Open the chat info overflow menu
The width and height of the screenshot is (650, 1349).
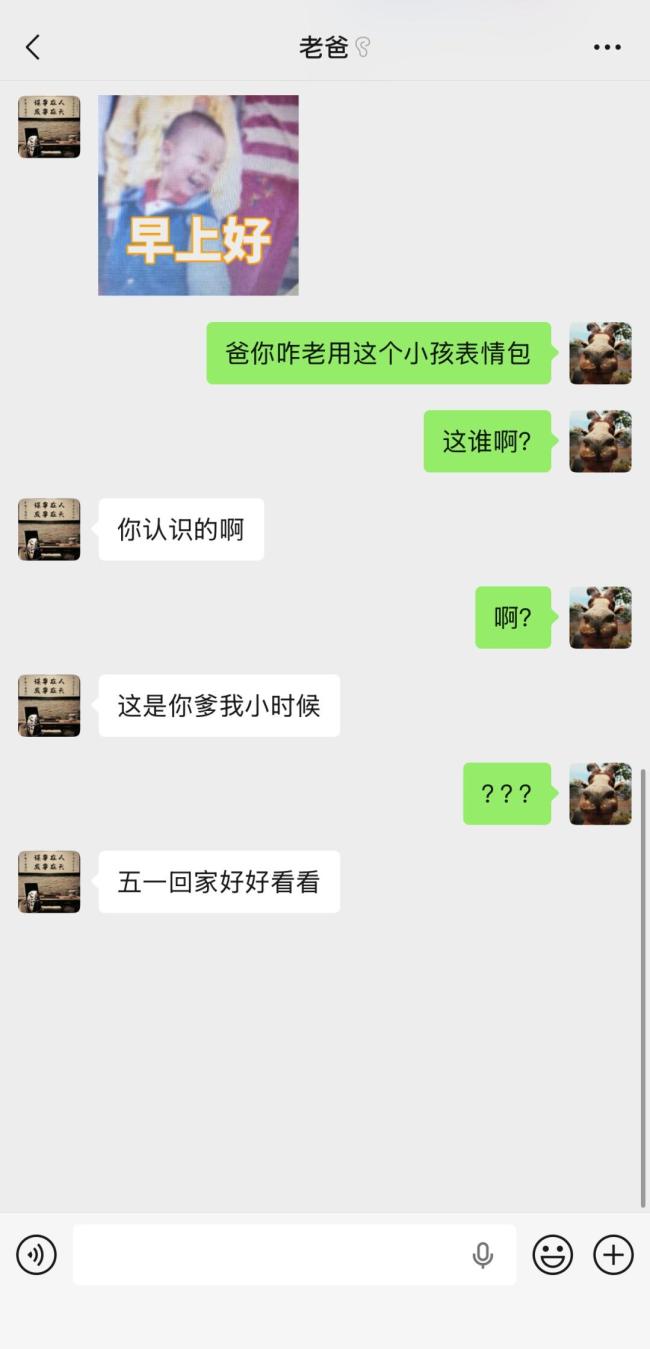coord(607,47)
